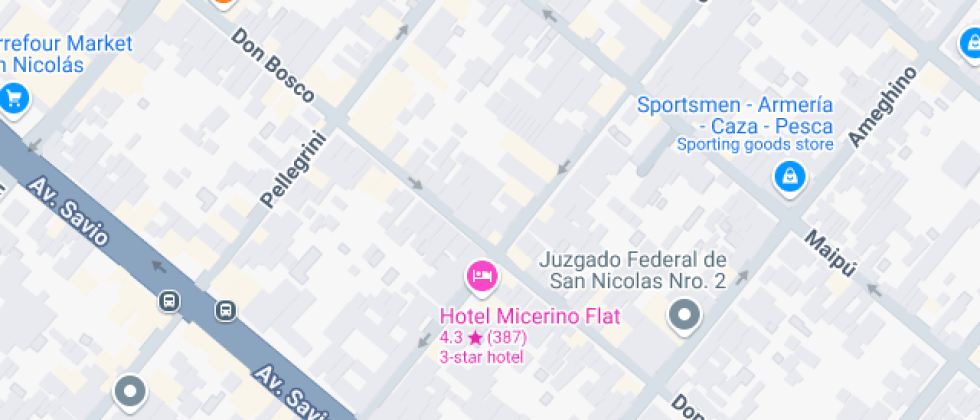
Task: Tap the Sportsmen sporting goods store marker
Action: point(789,178)
